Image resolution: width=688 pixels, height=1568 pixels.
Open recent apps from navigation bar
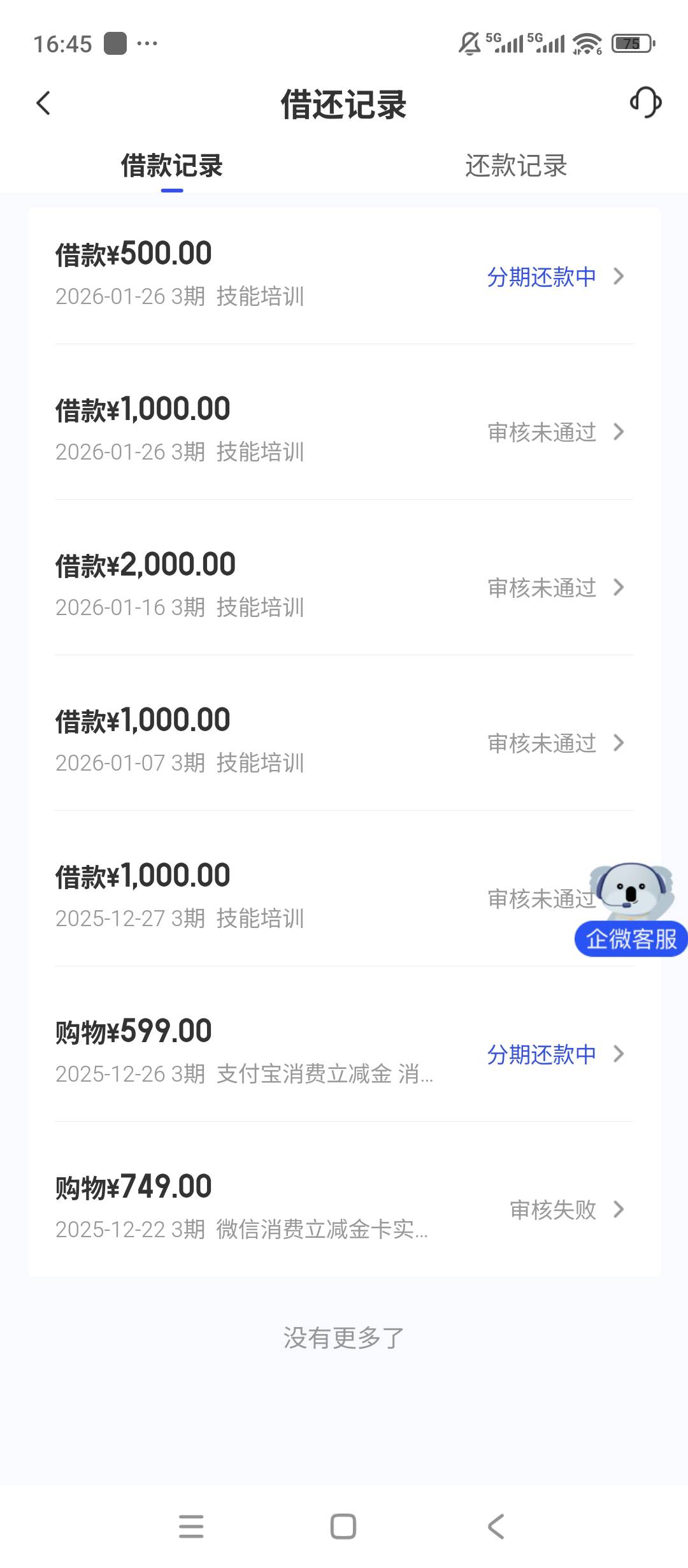191,1526
